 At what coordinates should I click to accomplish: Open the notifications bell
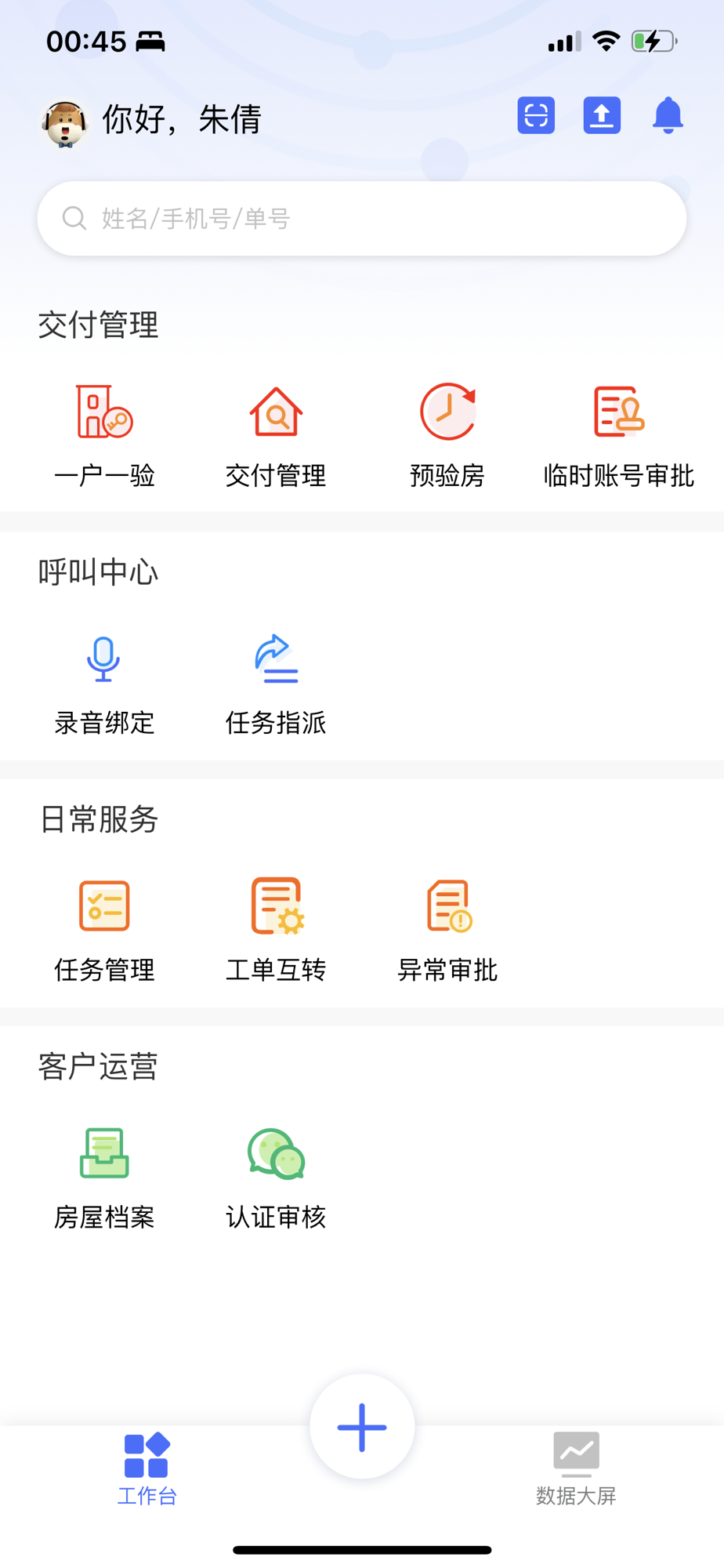click(x=668, y=116)
